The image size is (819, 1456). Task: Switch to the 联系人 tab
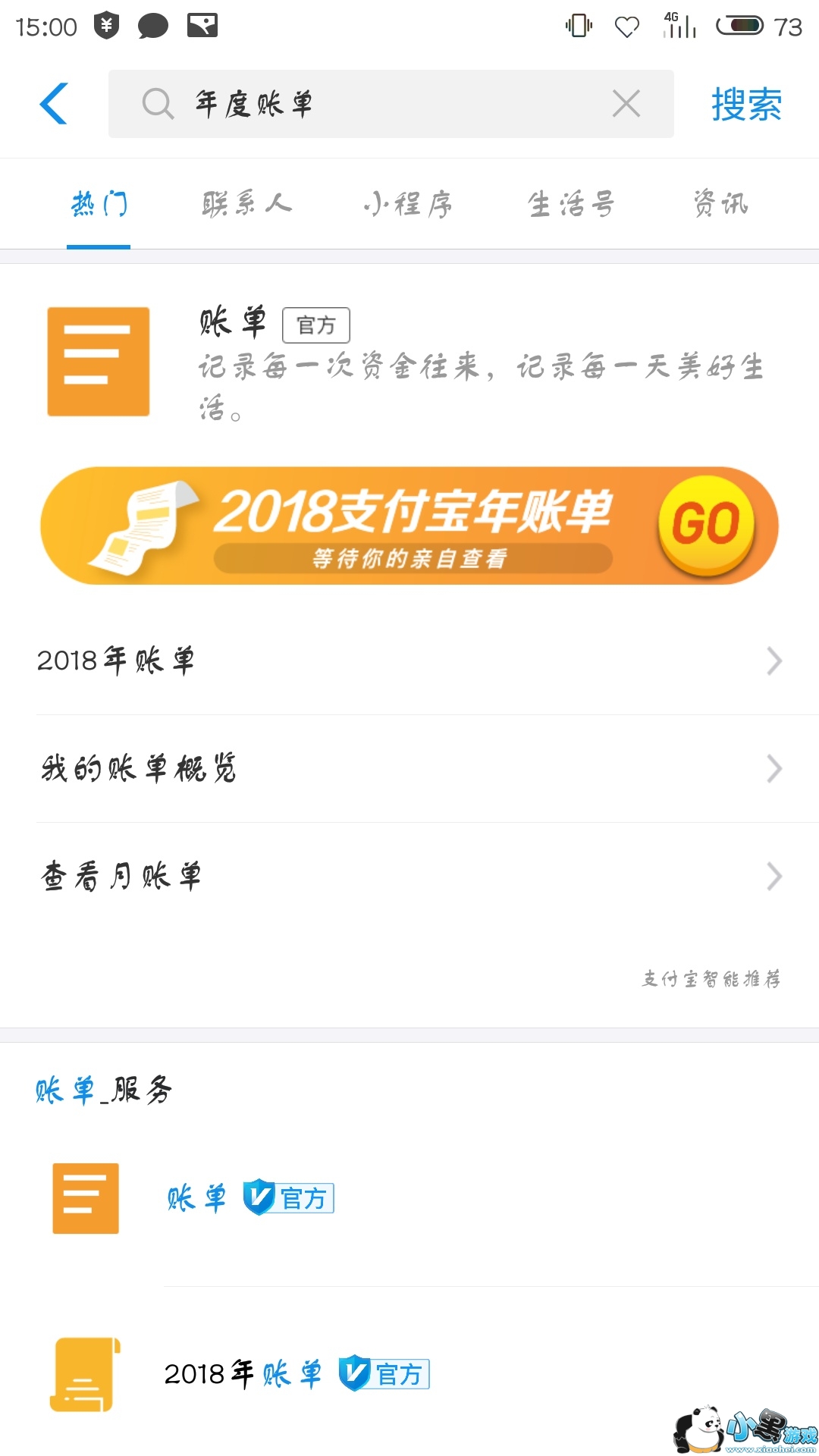247,205
